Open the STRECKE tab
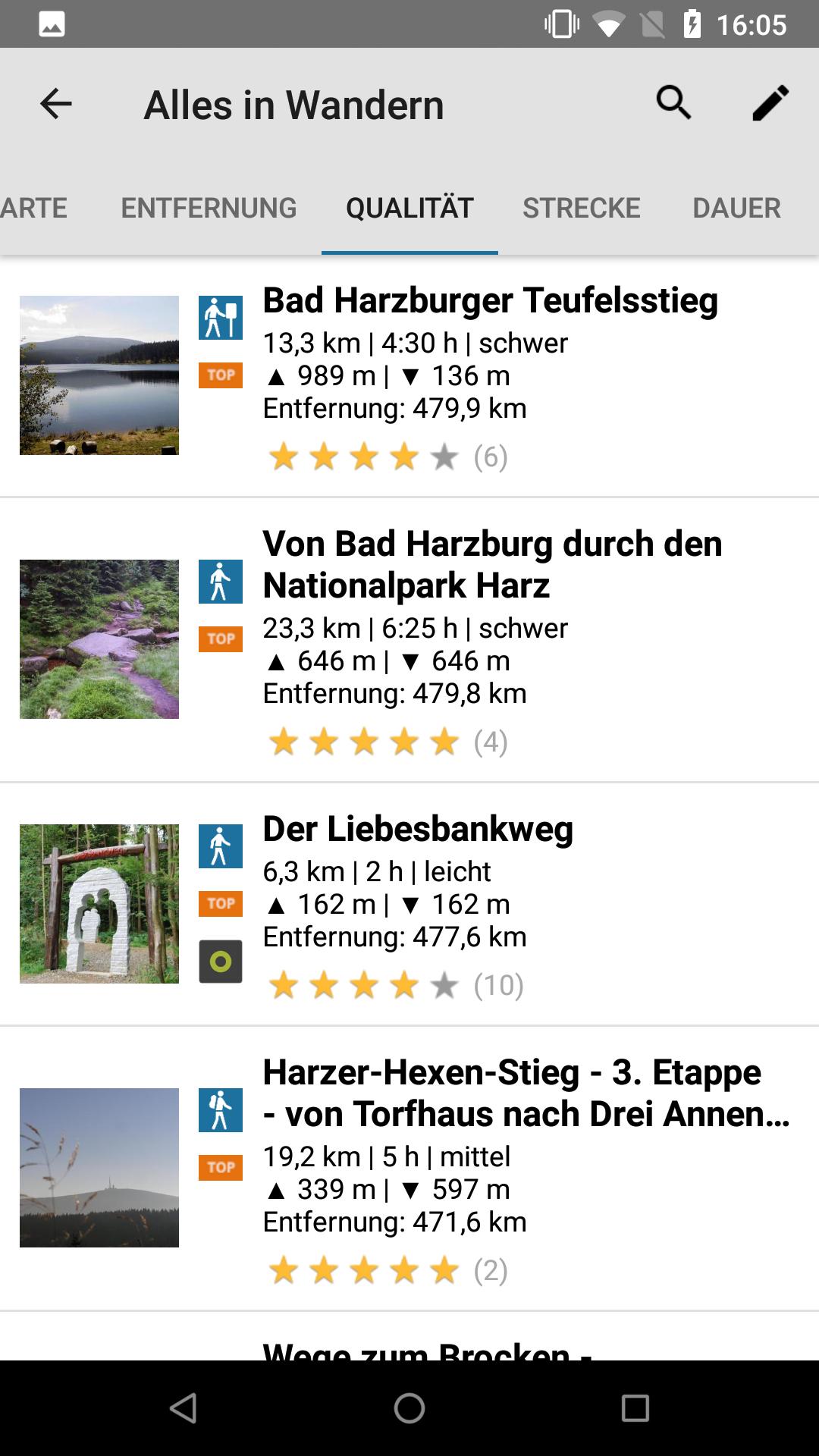 coord(580,207)
